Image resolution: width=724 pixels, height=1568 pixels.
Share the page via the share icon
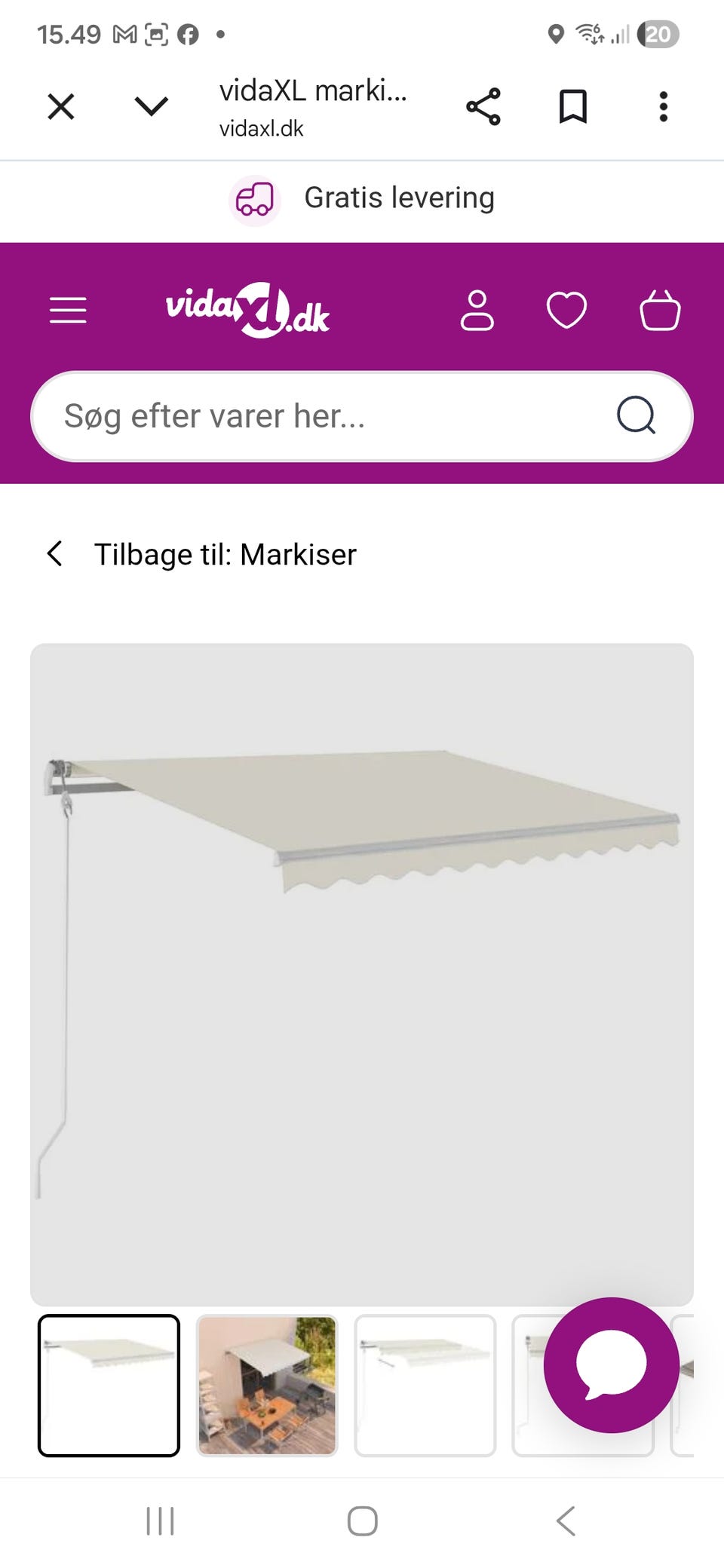[483, 106]
